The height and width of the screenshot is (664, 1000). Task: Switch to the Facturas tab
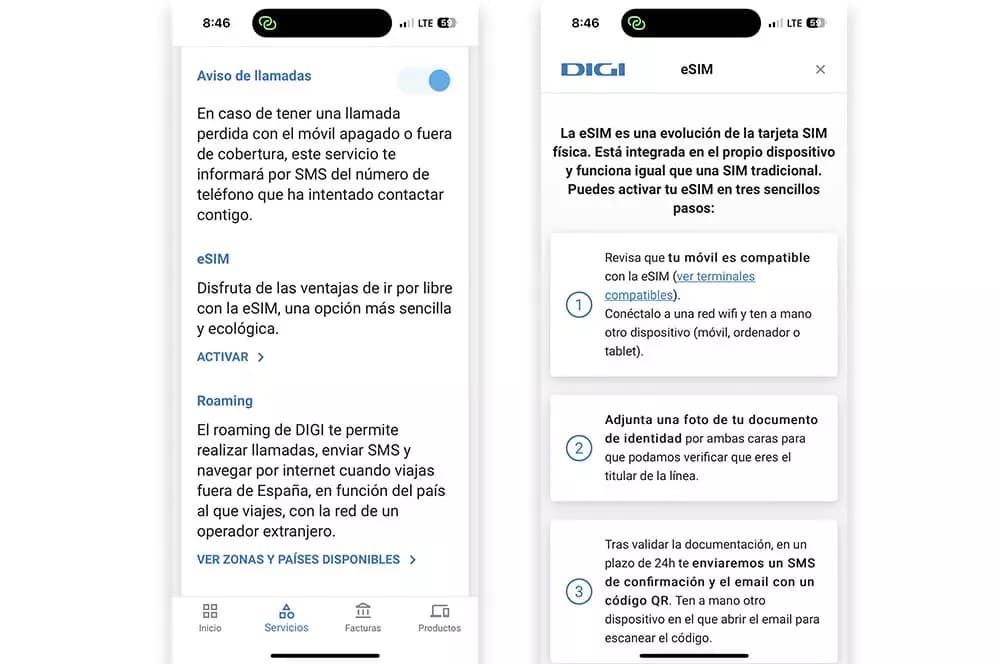tap(363, 618)
